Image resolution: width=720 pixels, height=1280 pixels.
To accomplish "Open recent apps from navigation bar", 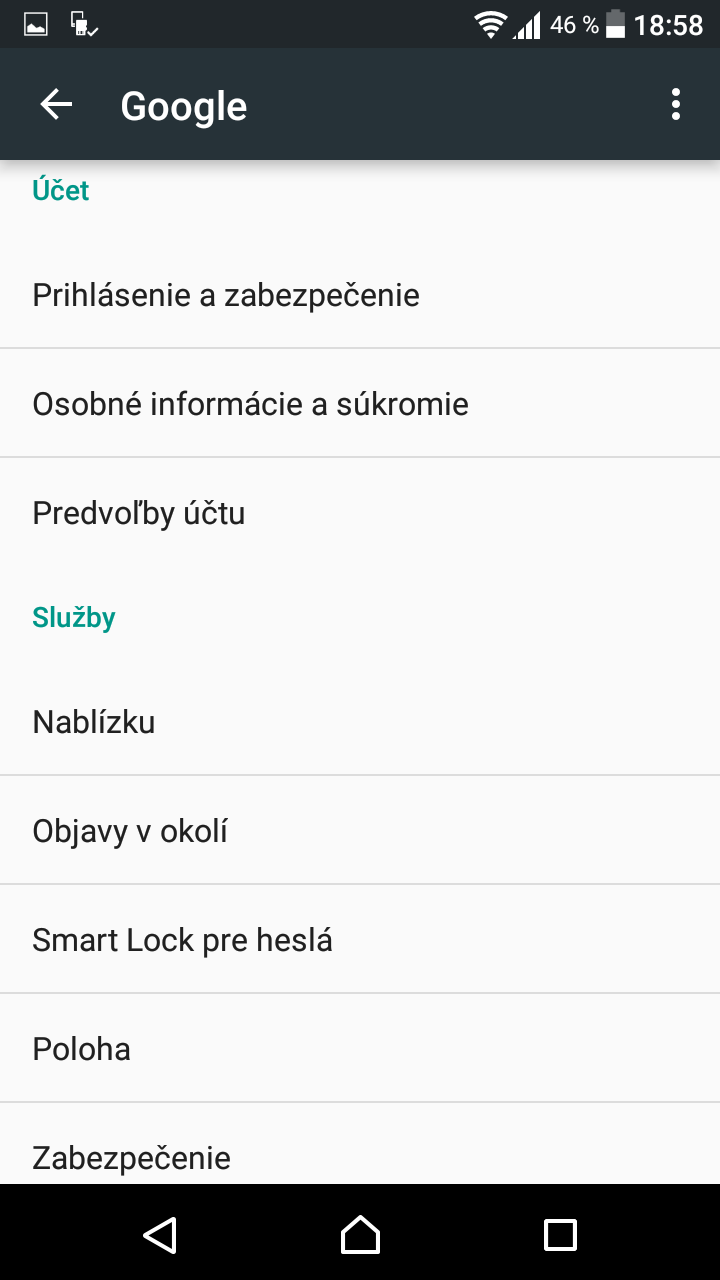I will [560, 1234].
